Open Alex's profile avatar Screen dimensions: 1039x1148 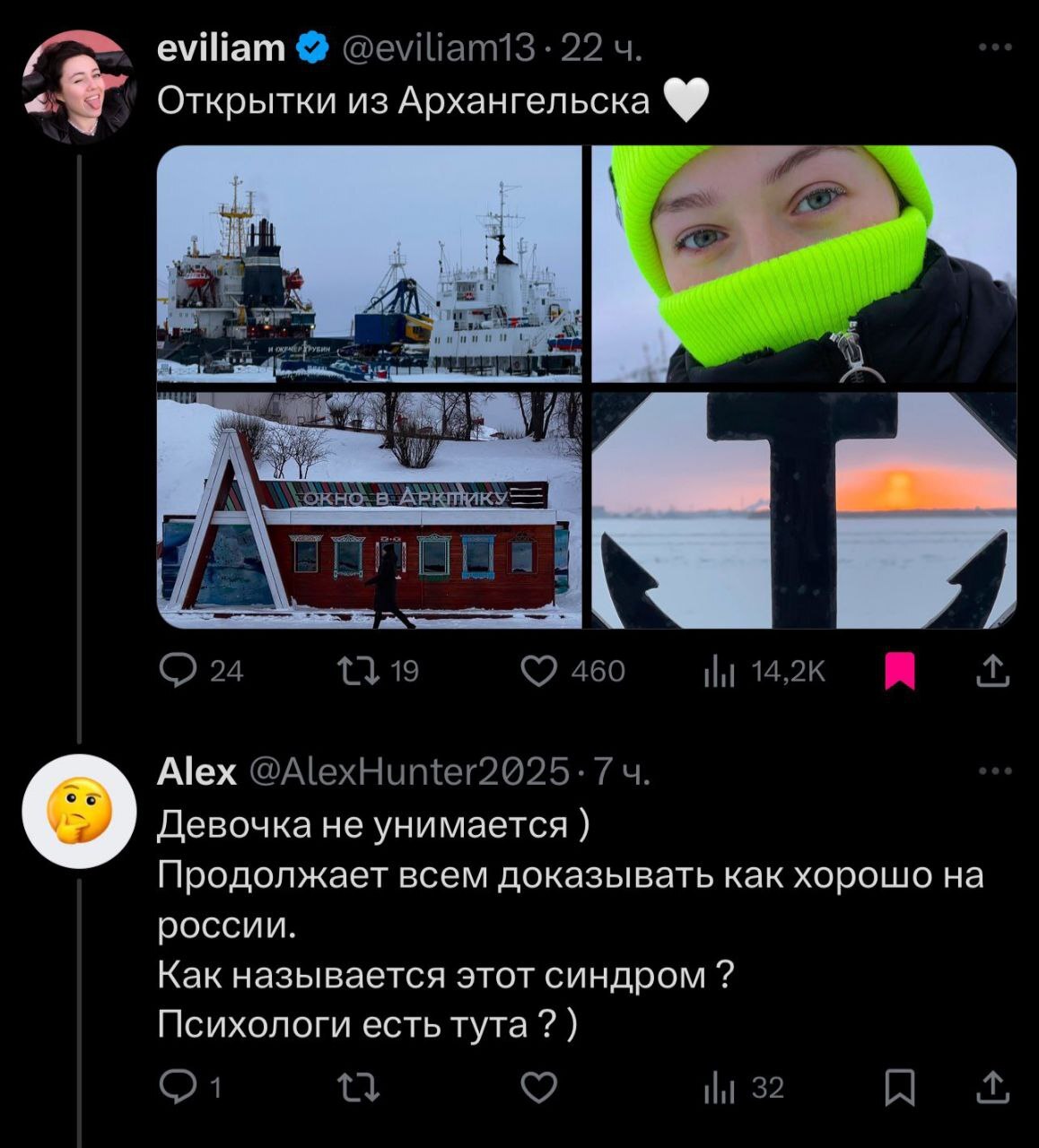pos(78,811)
